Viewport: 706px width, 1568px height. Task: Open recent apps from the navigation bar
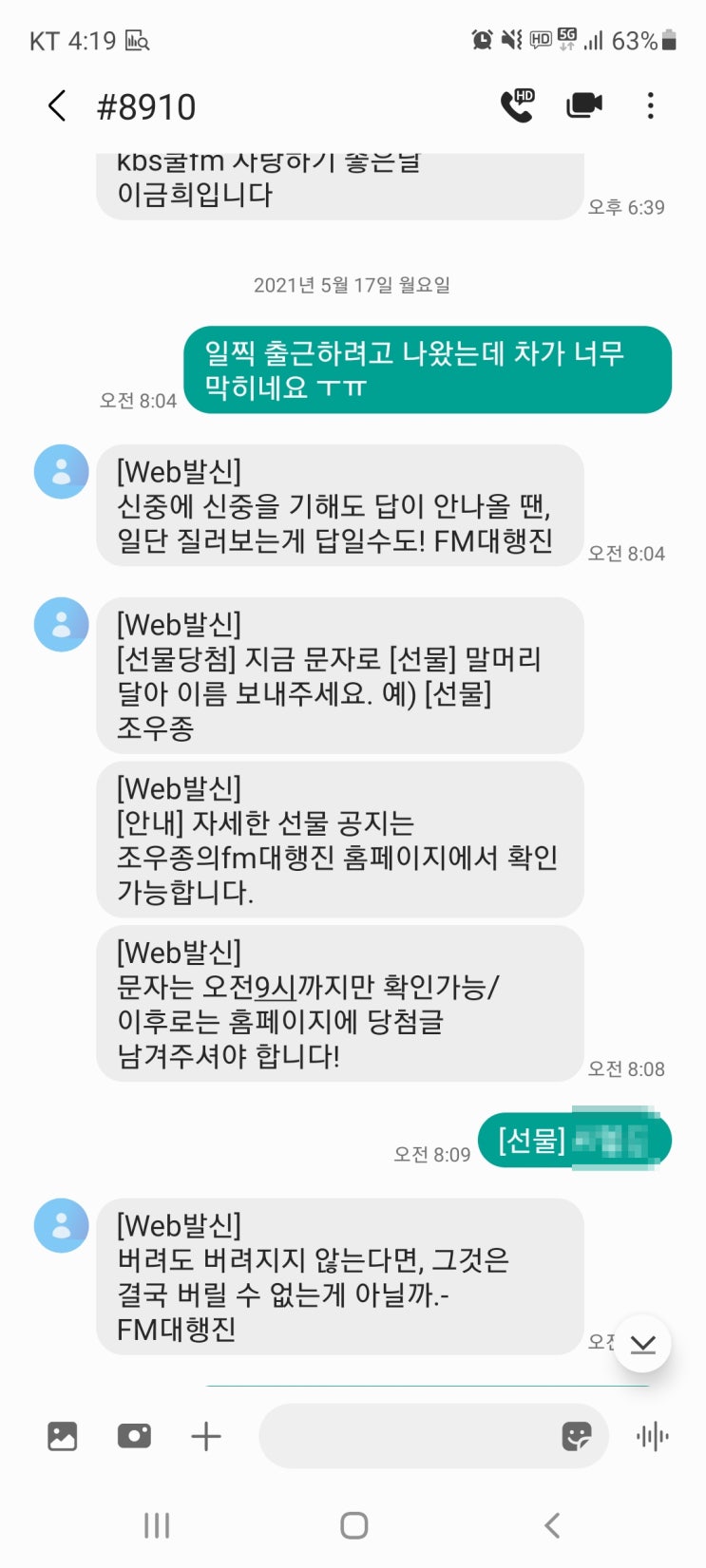(x=157, y=1525)
